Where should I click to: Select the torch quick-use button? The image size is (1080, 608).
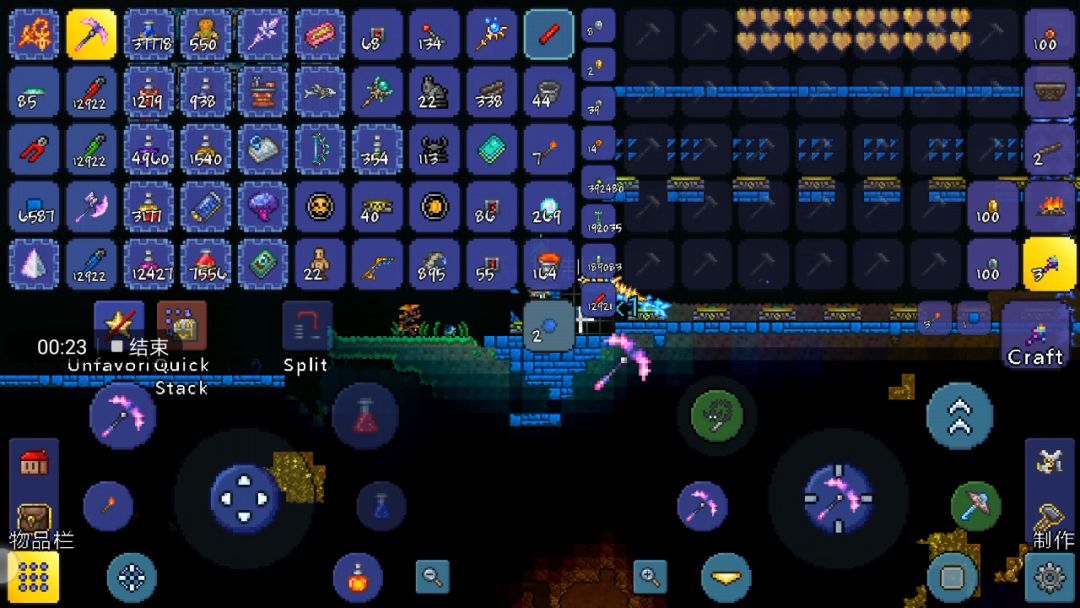[x=108, y=506]
